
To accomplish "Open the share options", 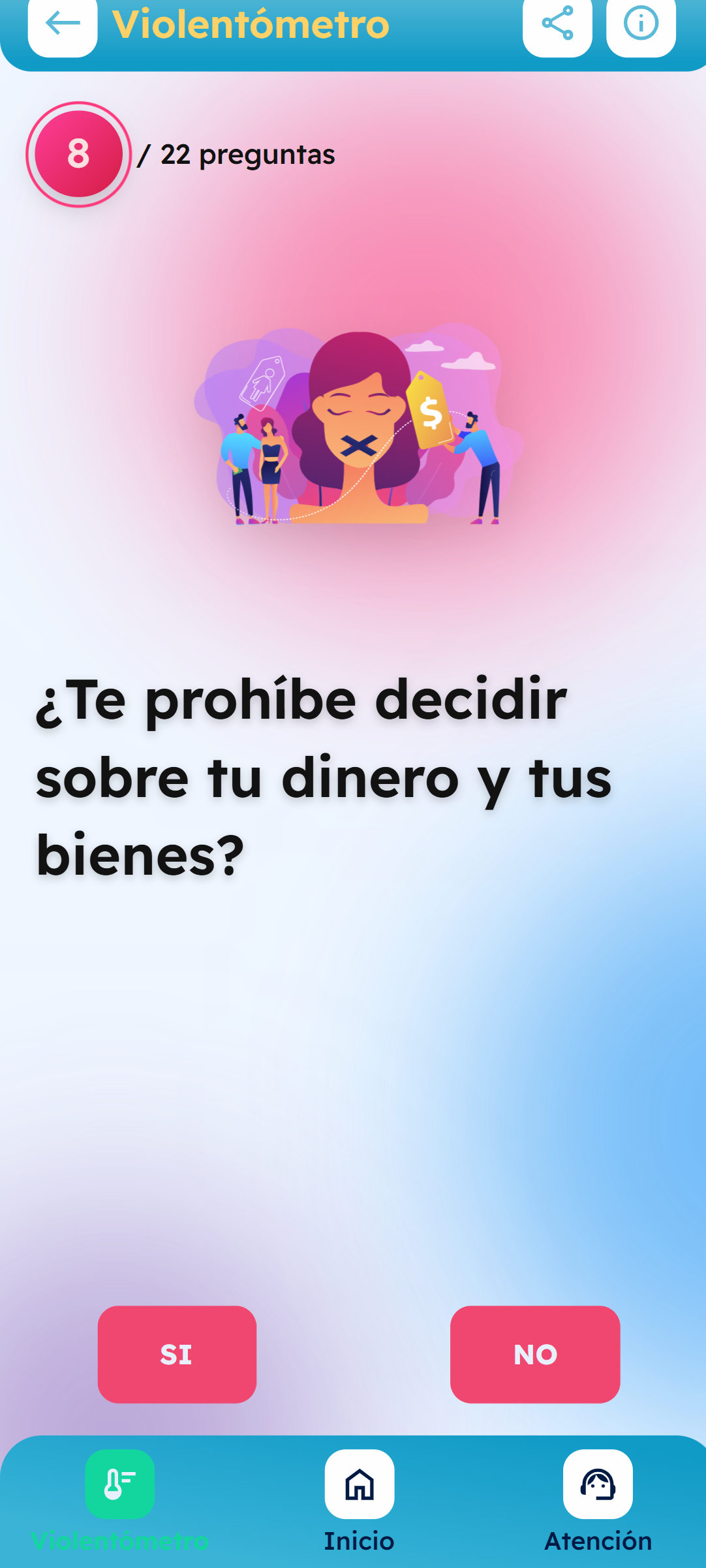I will [x=557, y=25].
